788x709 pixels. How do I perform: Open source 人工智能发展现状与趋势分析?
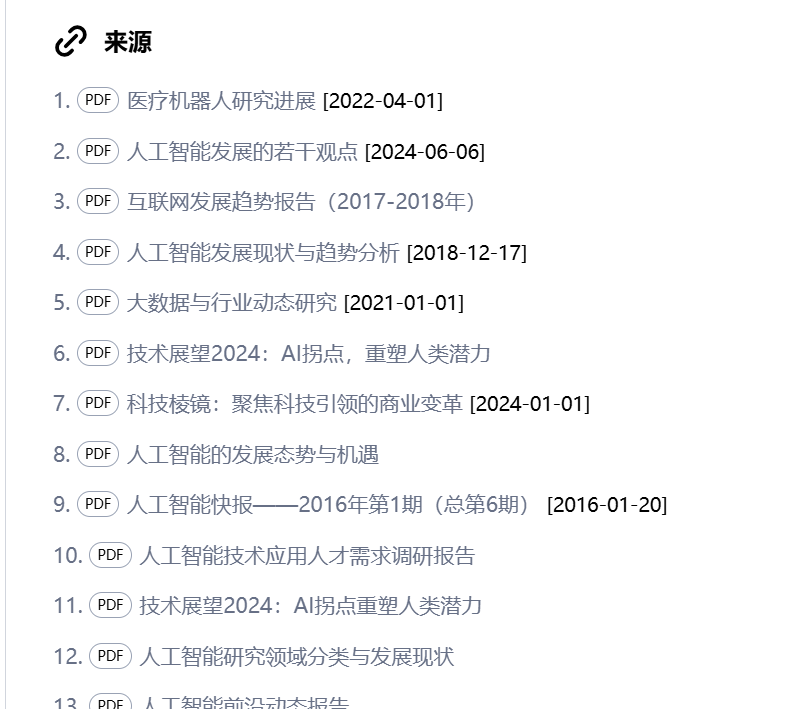coord(263,252)
